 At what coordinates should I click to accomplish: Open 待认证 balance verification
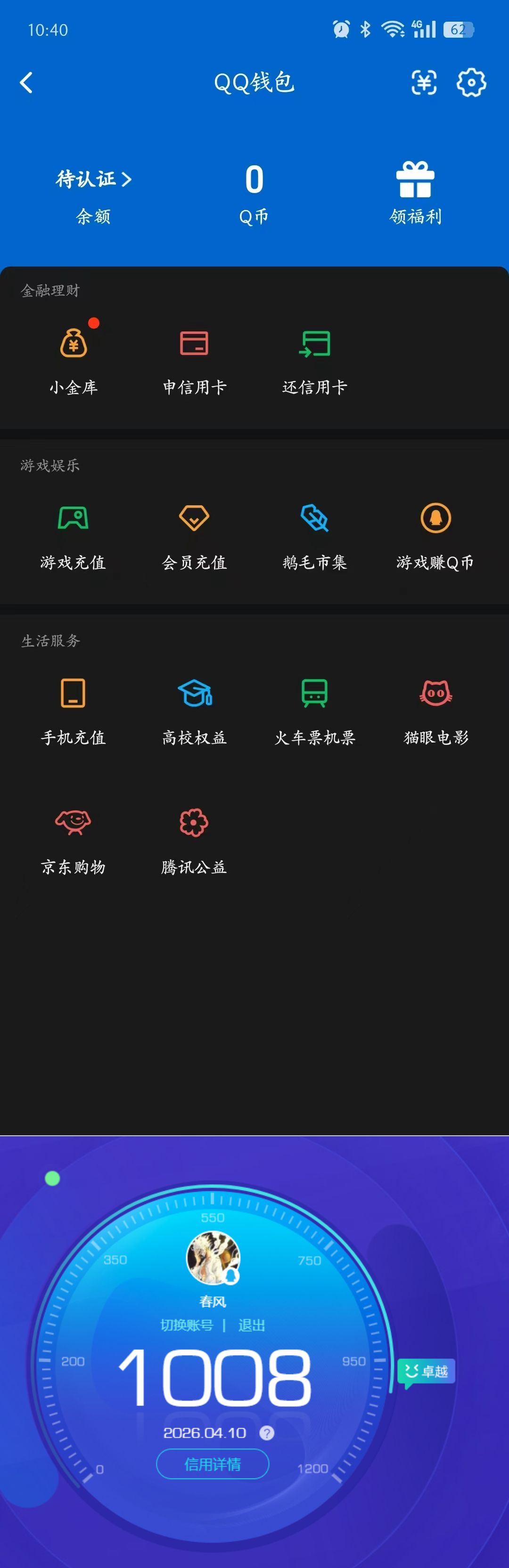click(93, 179)
